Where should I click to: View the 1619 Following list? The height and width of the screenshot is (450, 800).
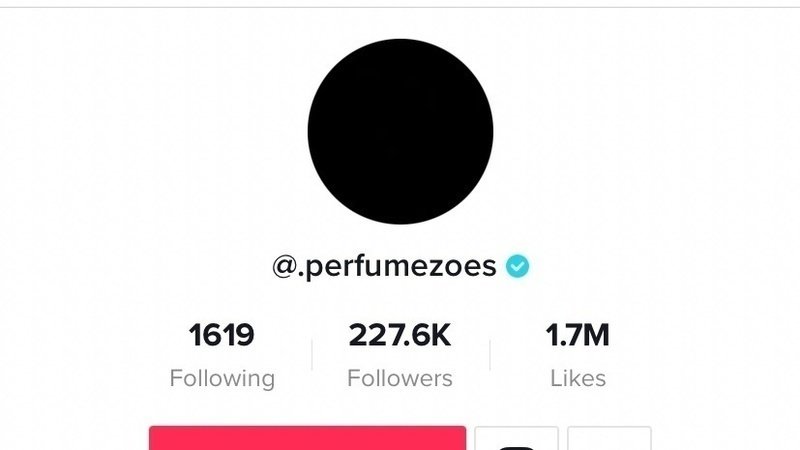pyautogui.click(x=221, y=355)
